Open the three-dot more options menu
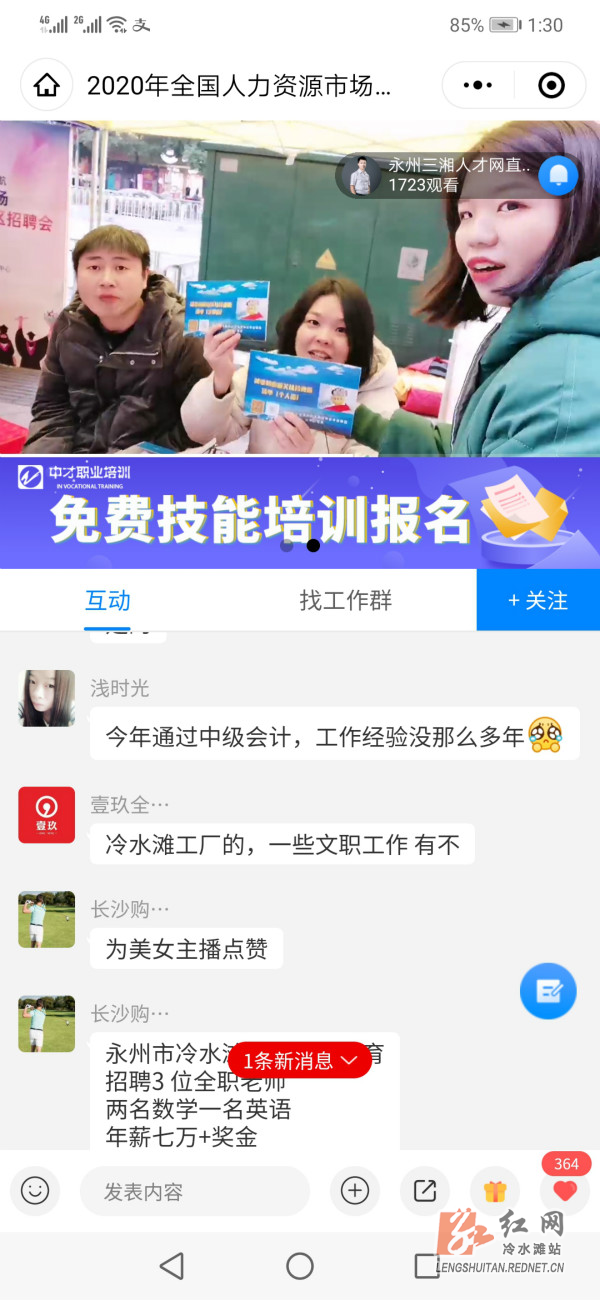The height and width of the screenshot is (1300, 600). coord(478,85)
